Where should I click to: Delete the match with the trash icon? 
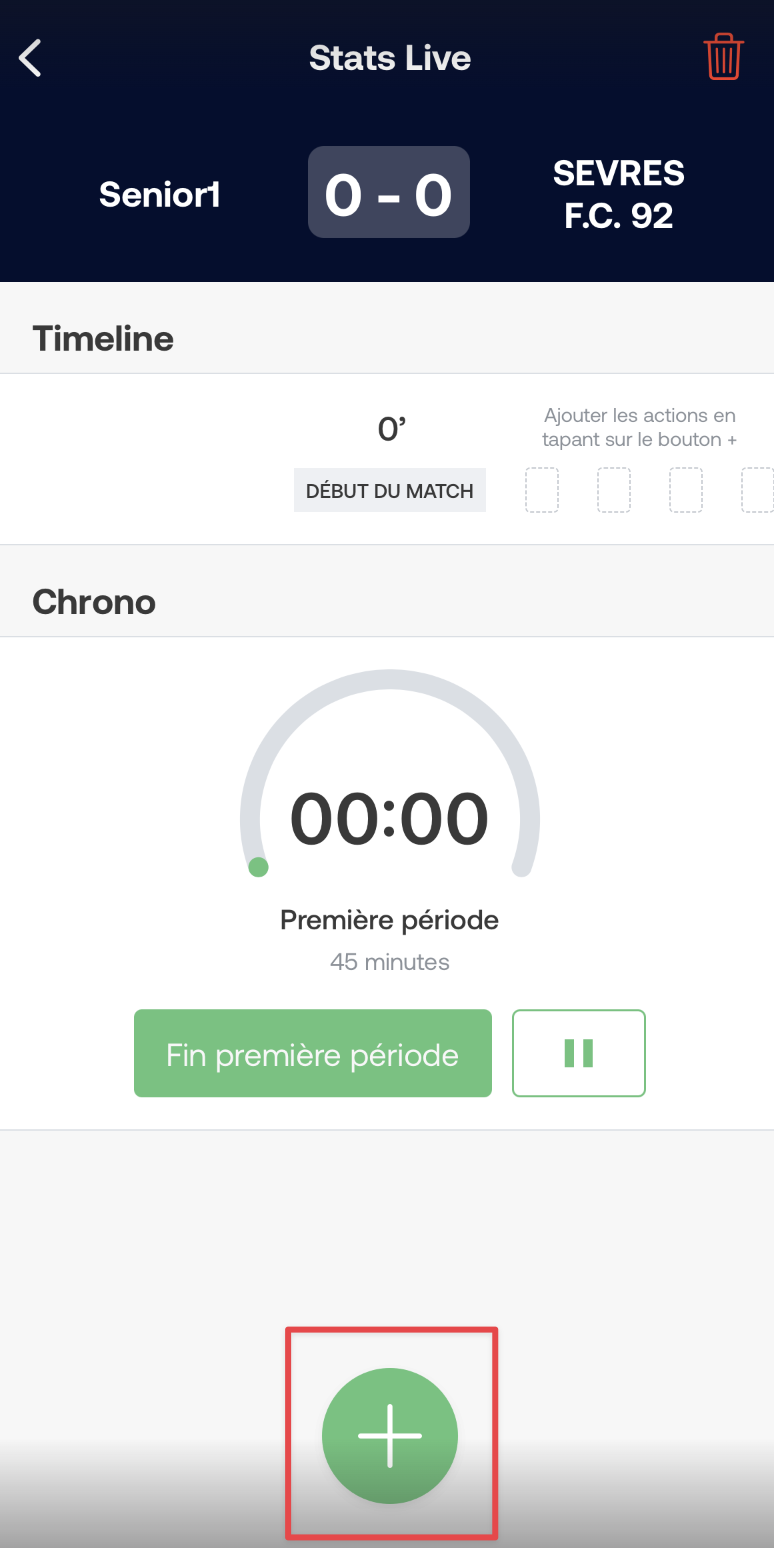tap(723, 57)
